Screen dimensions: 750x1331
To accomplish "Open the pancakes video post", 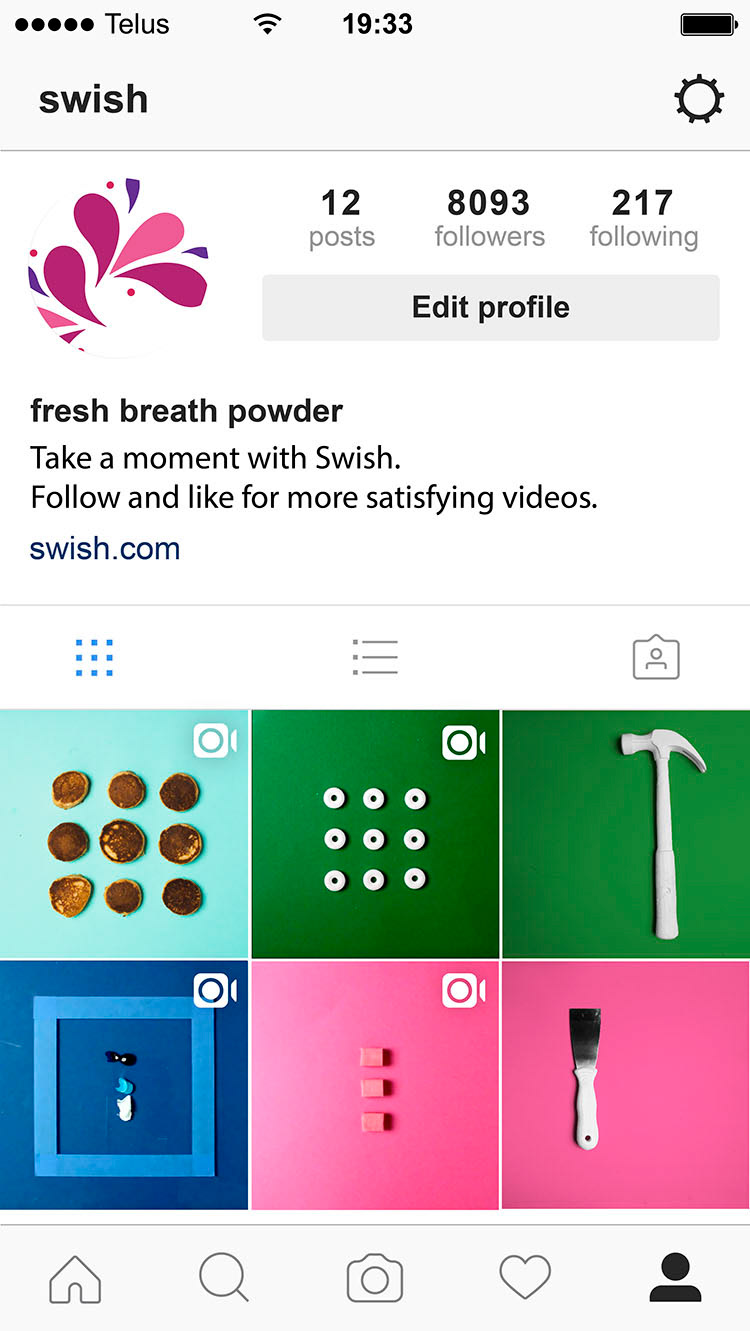I will [x=124, y=833].
